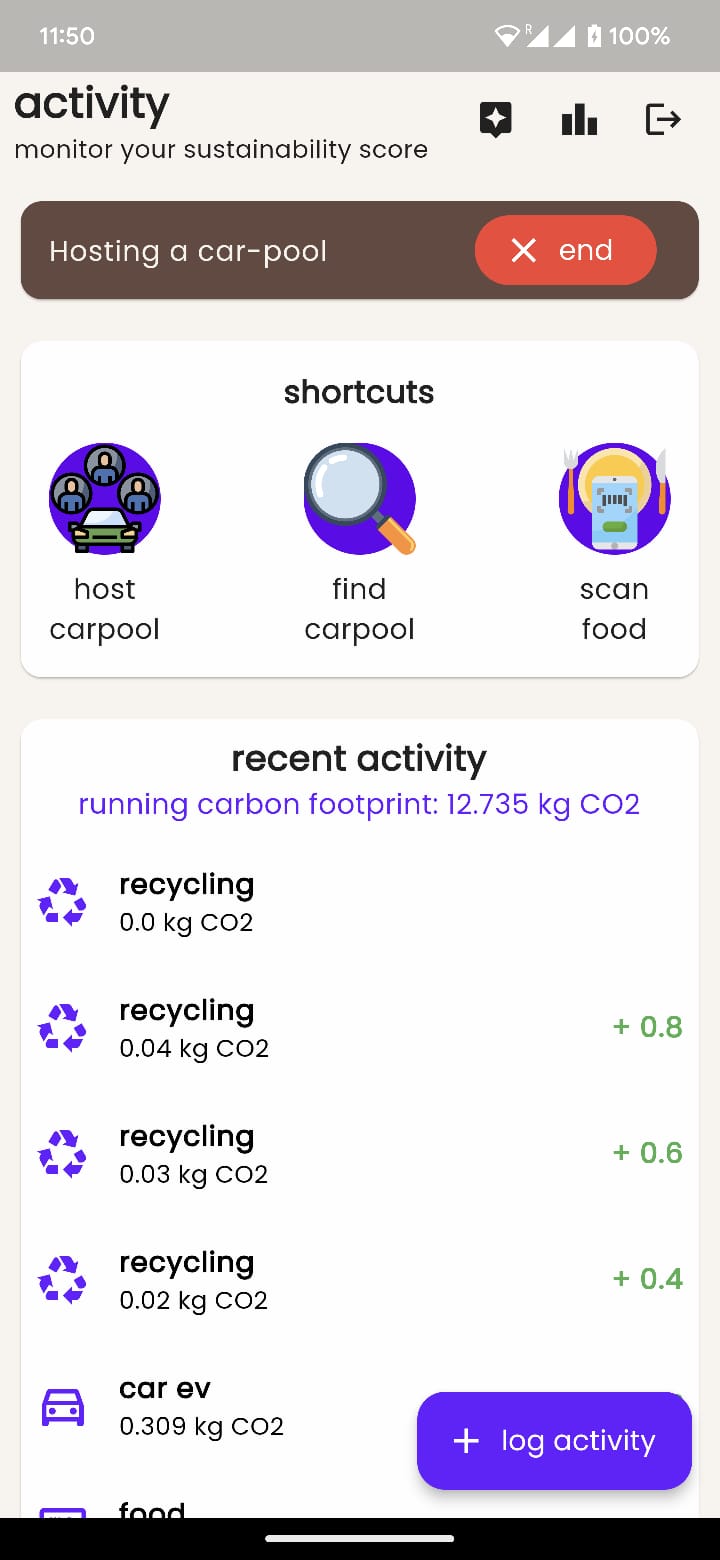Select the host carpool shortcut

tap(105, 542)
